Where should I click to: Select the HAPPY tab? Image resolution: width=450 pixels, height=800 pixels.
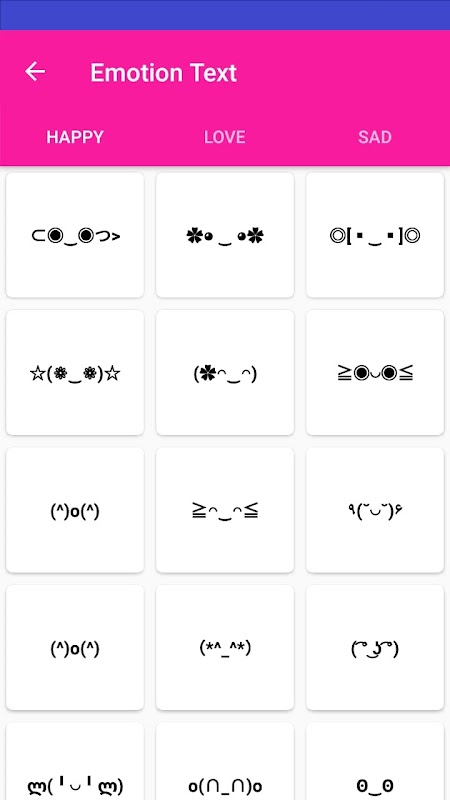point(75,137)
